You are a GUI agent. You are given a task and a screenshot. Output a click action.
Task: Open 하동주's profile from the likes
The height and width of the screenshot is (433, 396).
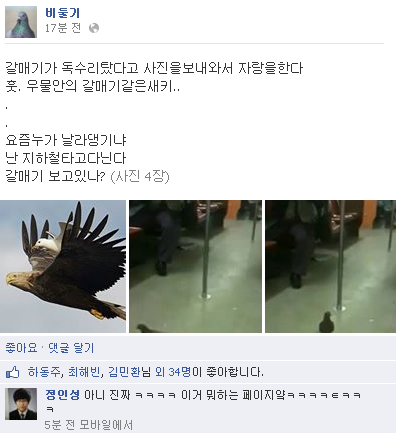click(x=44, y=372)
